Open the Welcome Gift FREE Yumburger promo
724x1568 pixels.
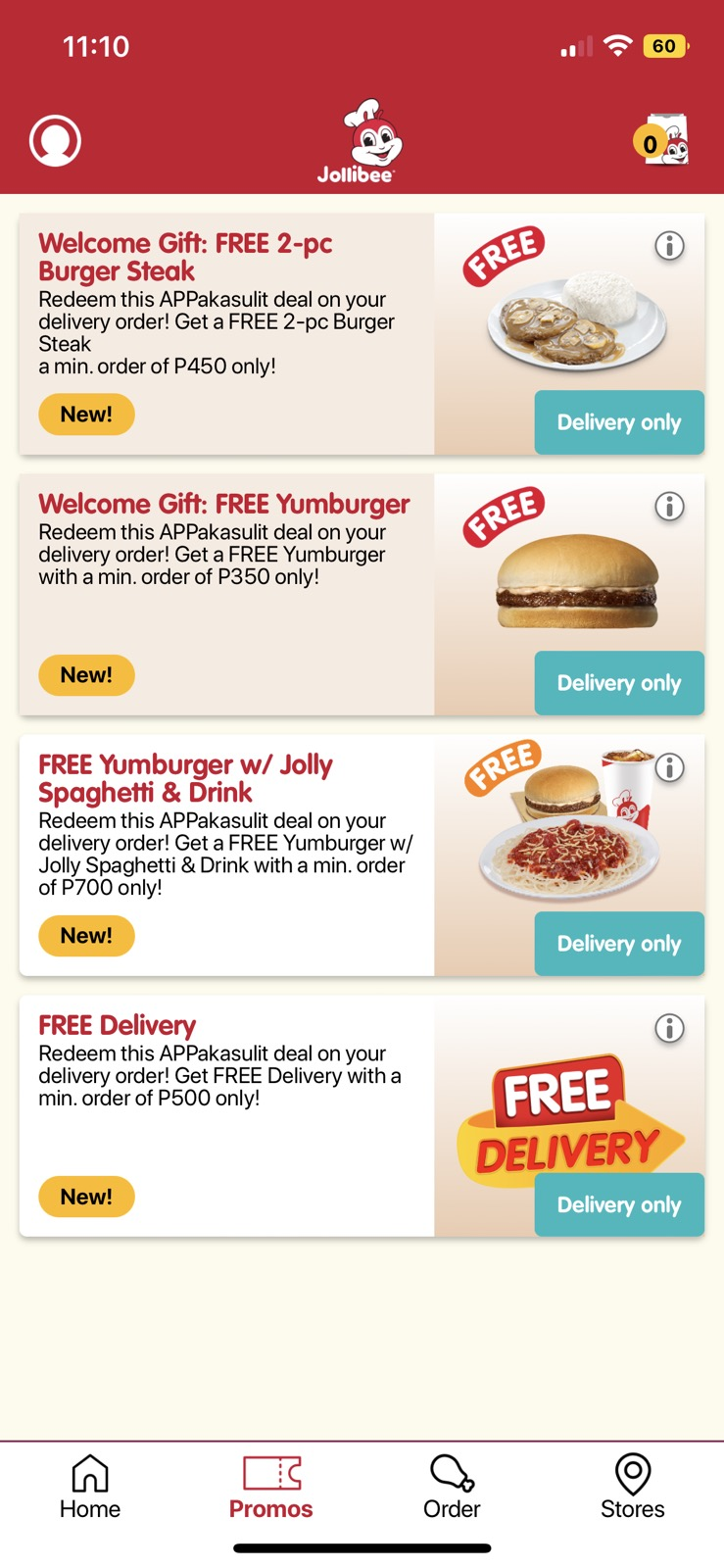(x=225, y=594)
